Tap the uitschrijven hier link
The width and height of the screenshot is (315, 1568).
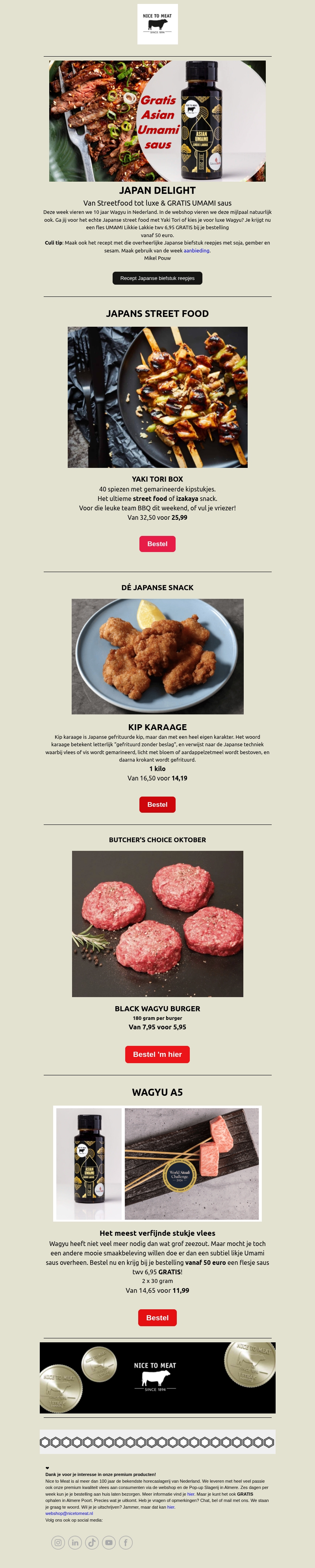click(170, 1507)
